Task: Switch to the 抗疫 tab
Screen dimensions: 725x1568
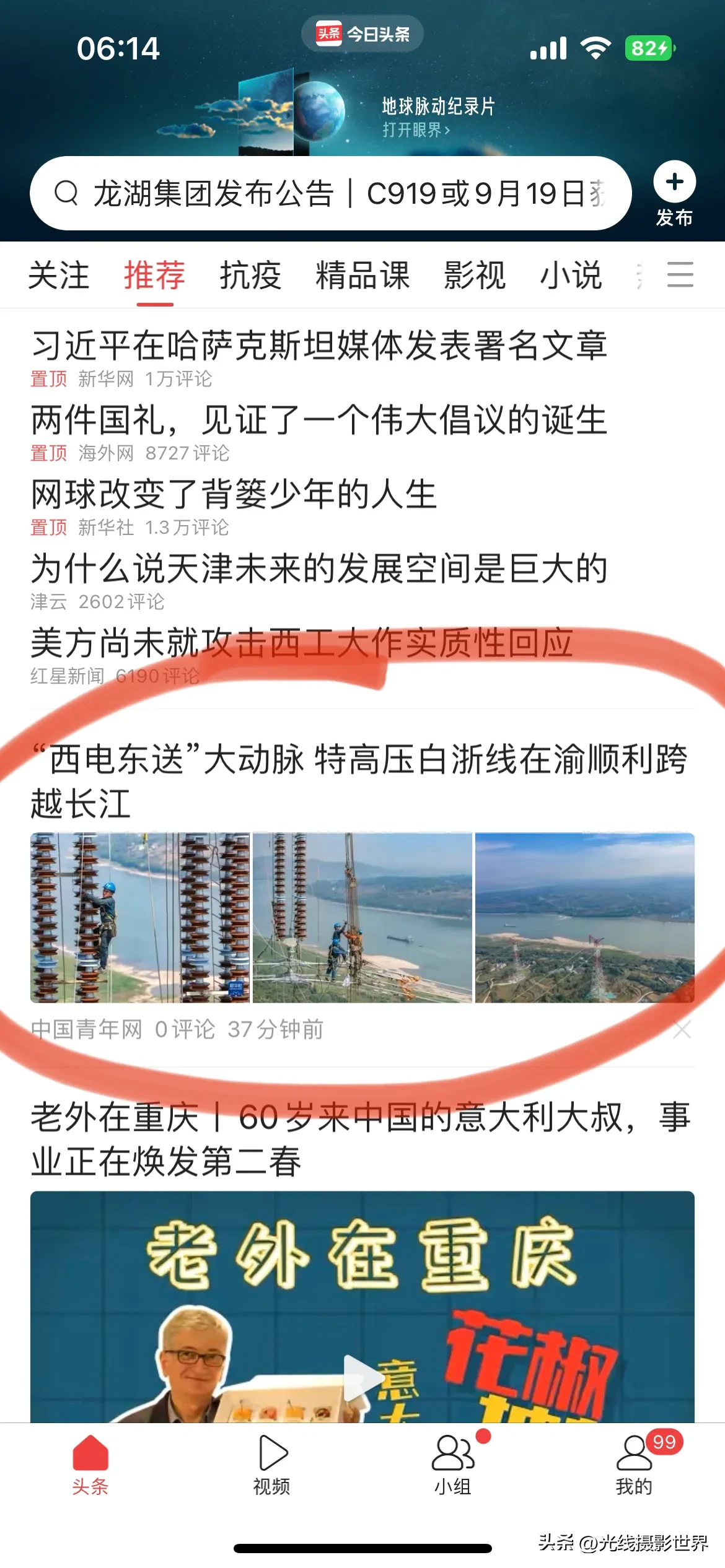Action: [x=250, y=275]
